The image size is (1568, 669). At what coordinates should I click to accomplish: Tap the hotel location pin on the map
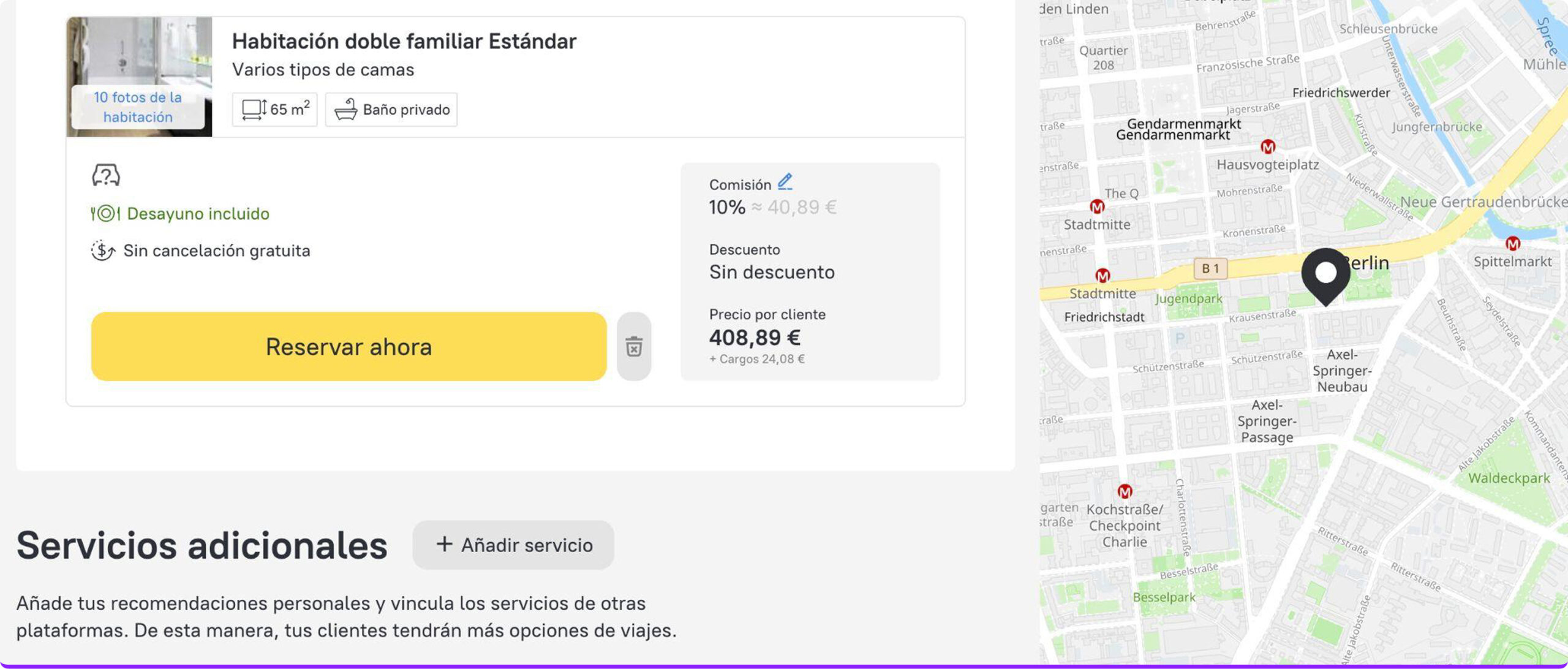point(1325,274)
